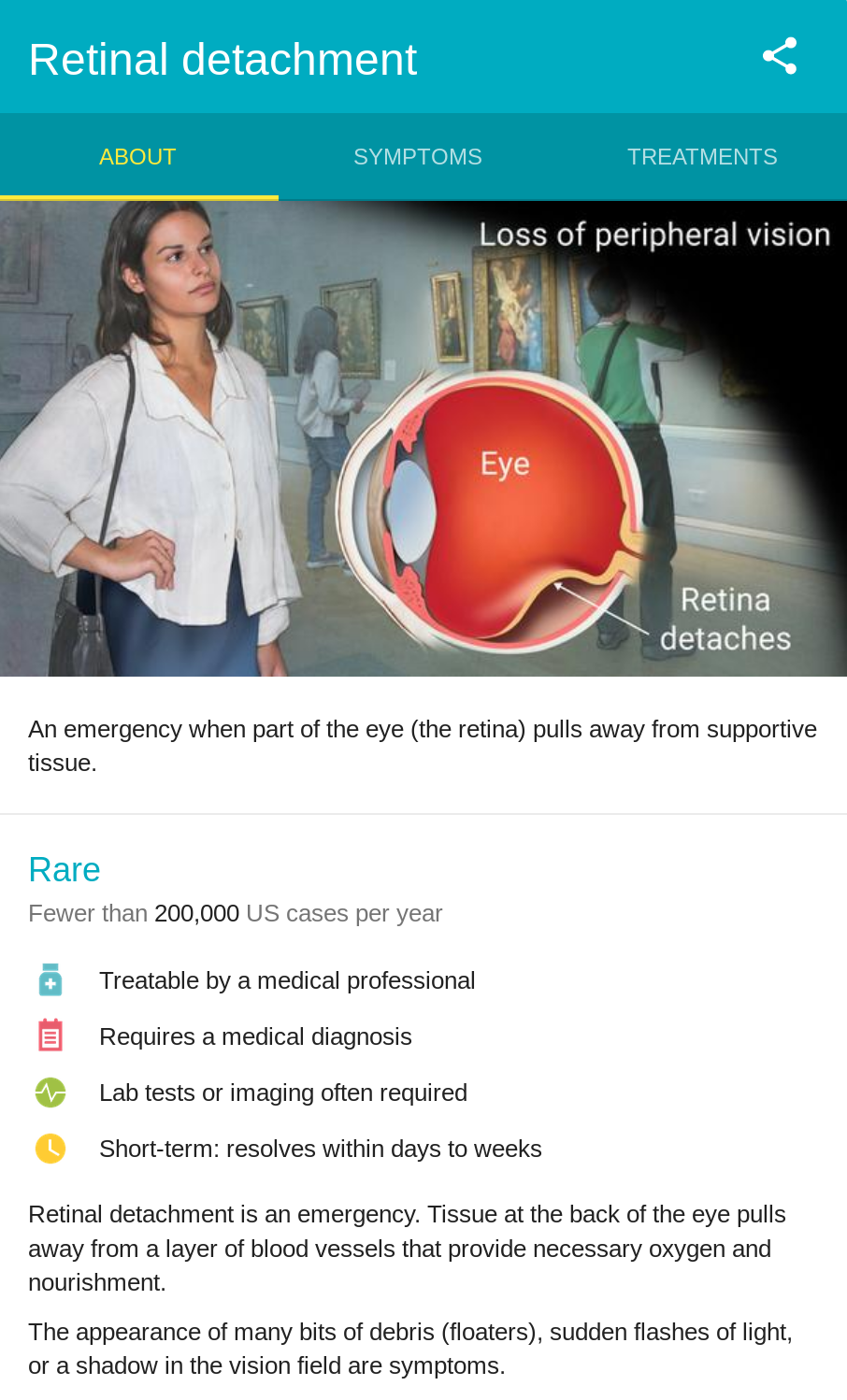The image size is (847, 1400).
Task: Open the Treatments tab
Action: click(x=702, y=157)
